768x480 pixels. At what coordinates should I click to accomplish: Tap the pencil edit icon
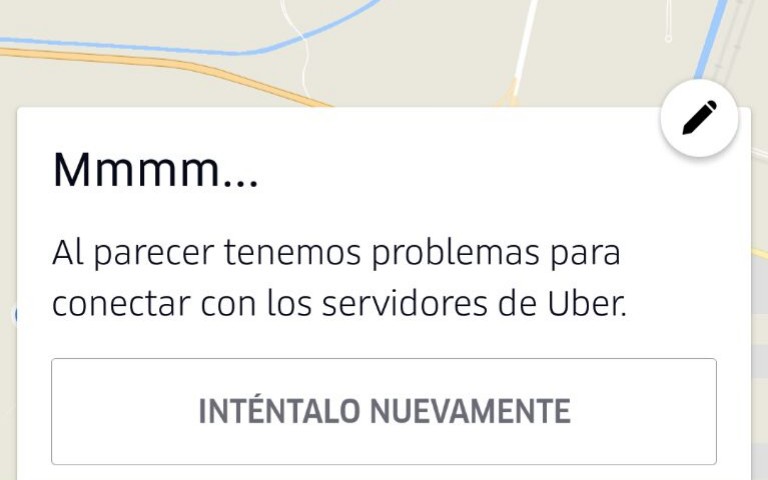click(x=699, y=119)
